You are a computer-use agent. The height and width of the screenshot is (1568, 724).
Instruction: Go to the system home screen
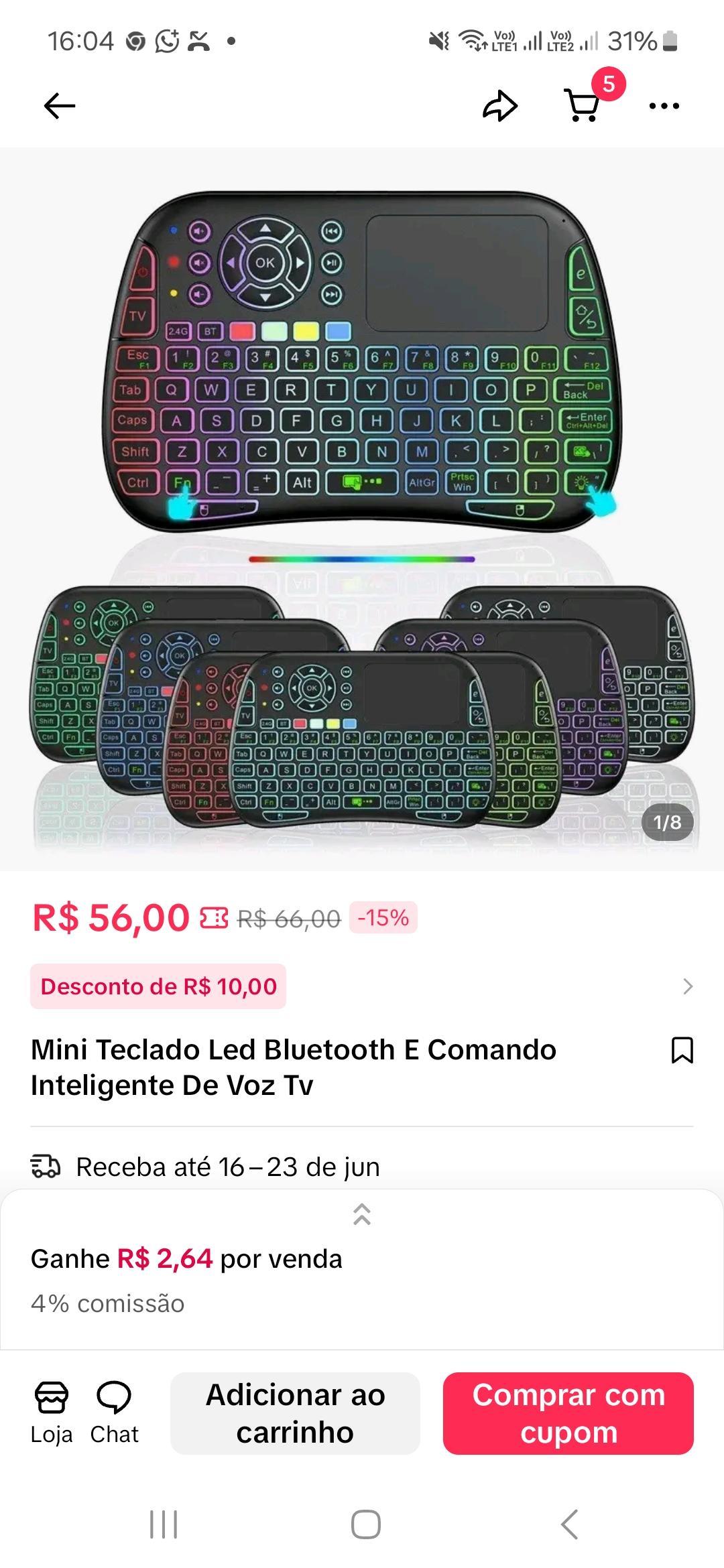coord(366,1524)
